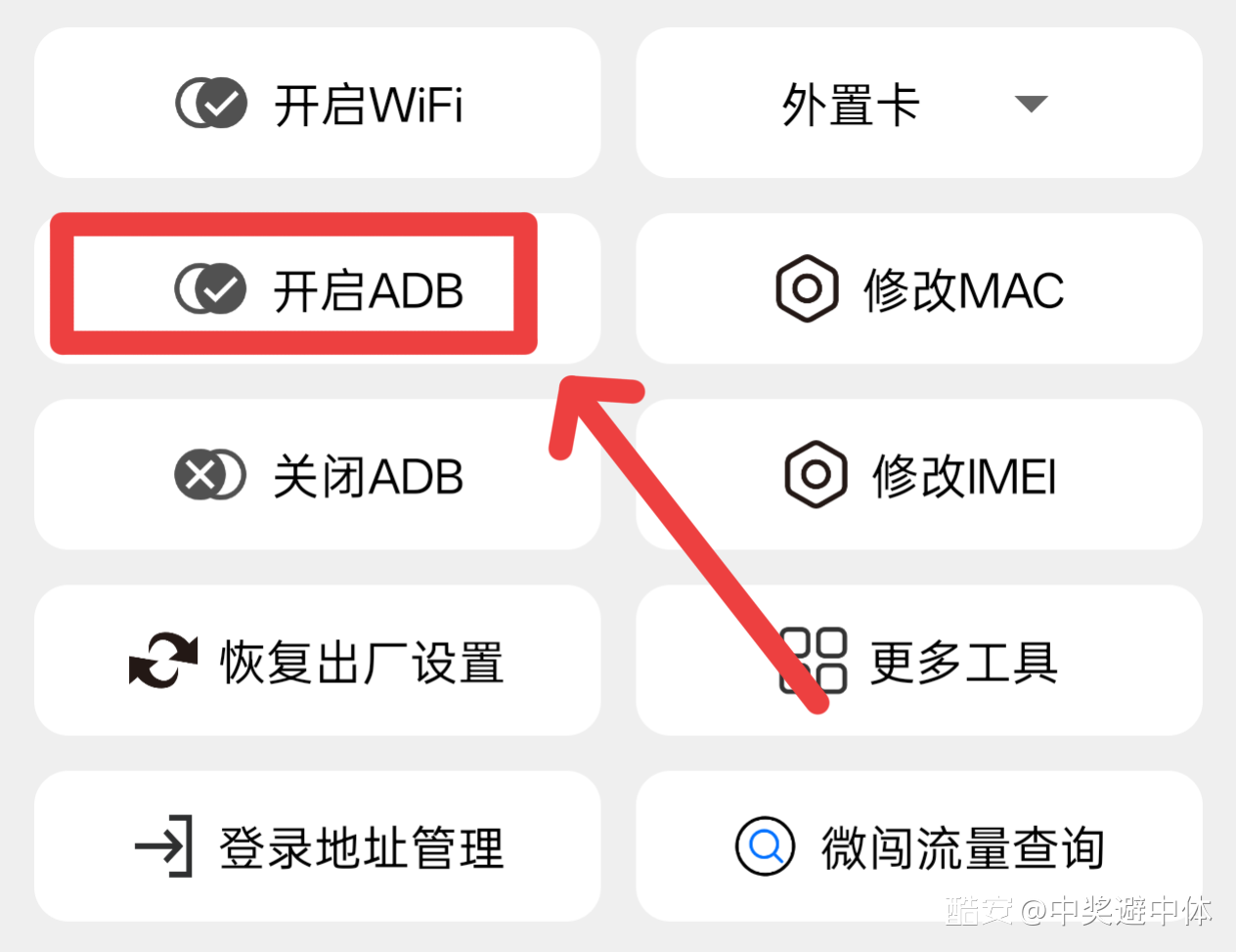Tap the 开启WiFi button

coord(318,104)
